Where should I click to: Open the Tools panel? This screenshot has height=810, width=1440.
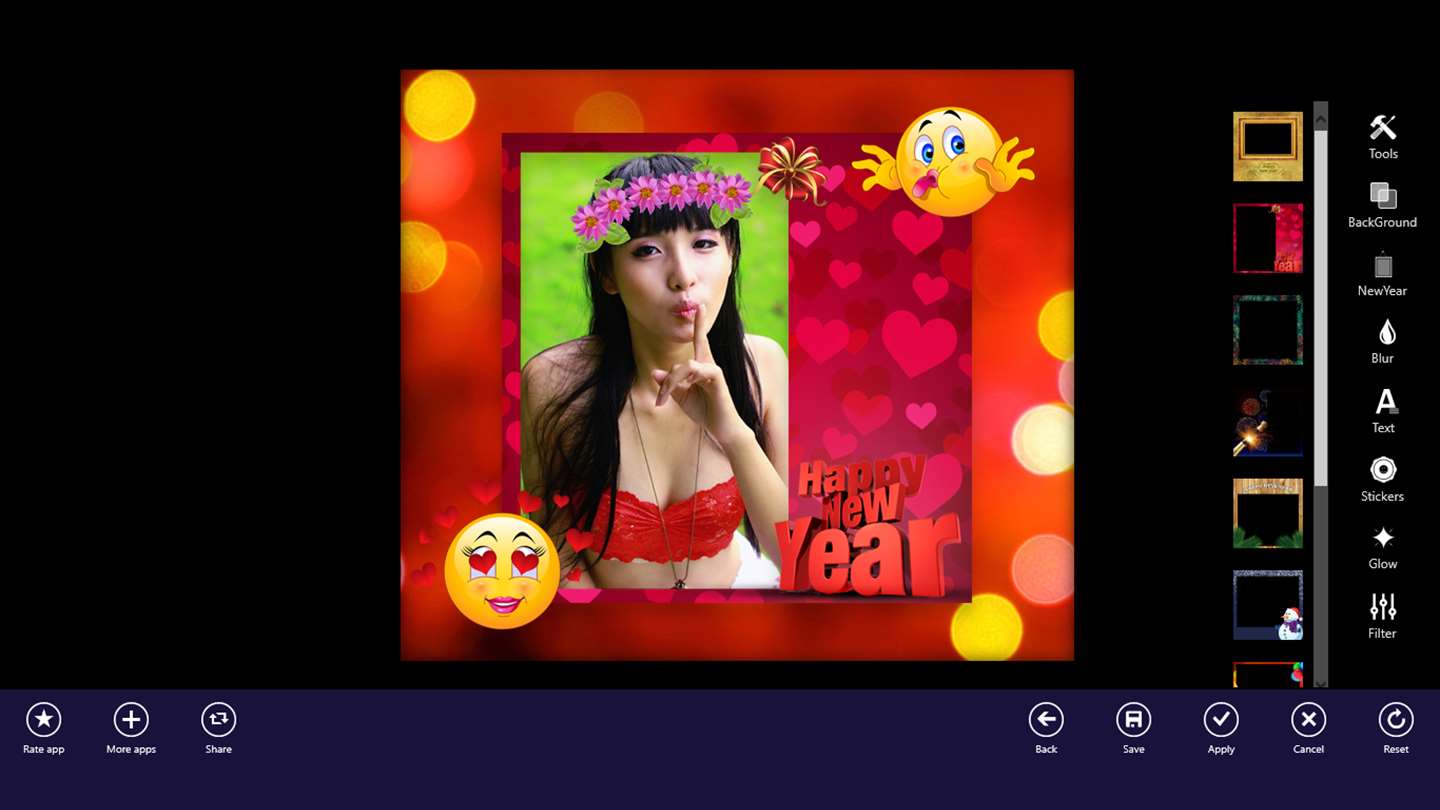(1383, 136)
